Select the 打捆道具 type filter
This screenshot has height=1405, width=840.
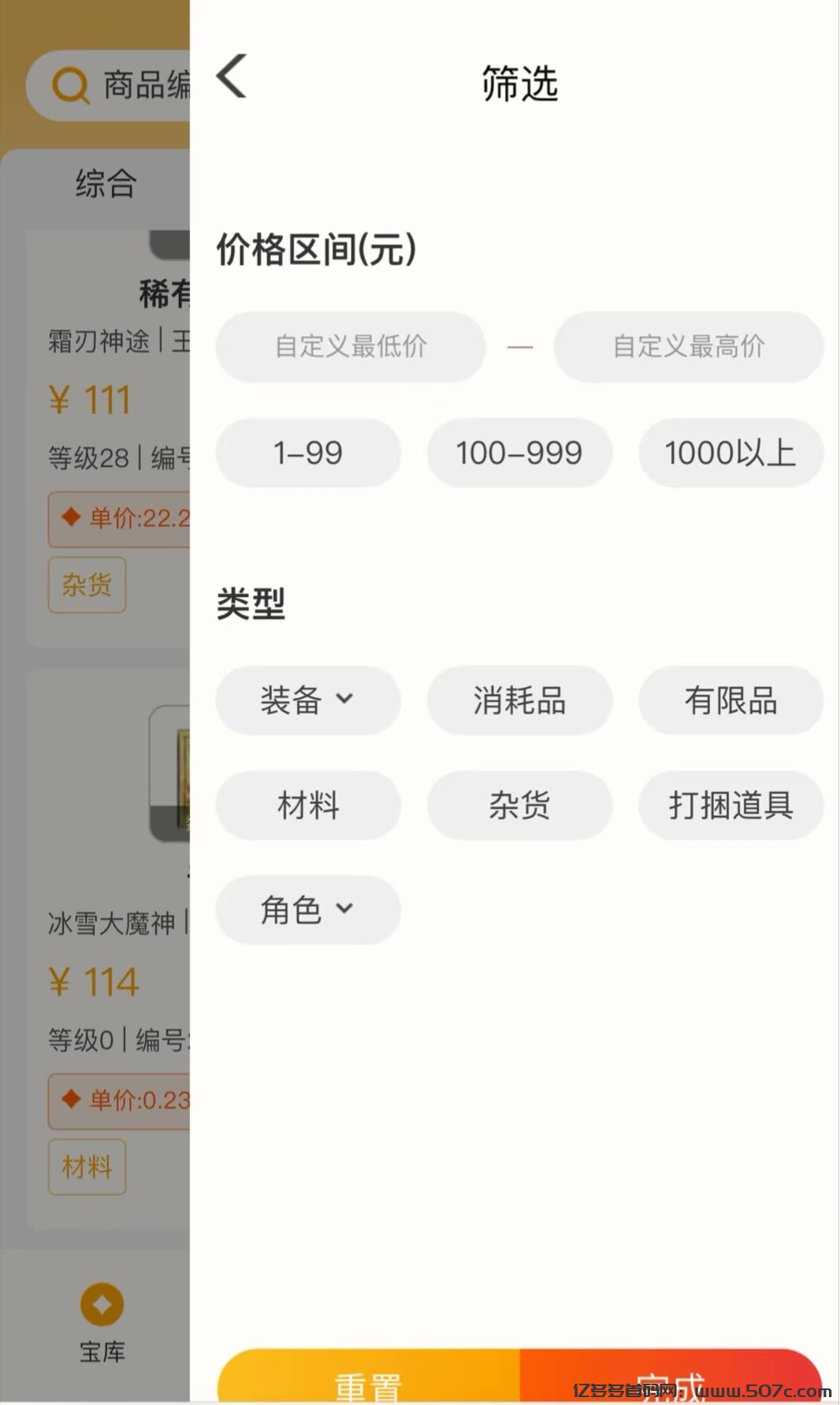[x=730, y=805]
